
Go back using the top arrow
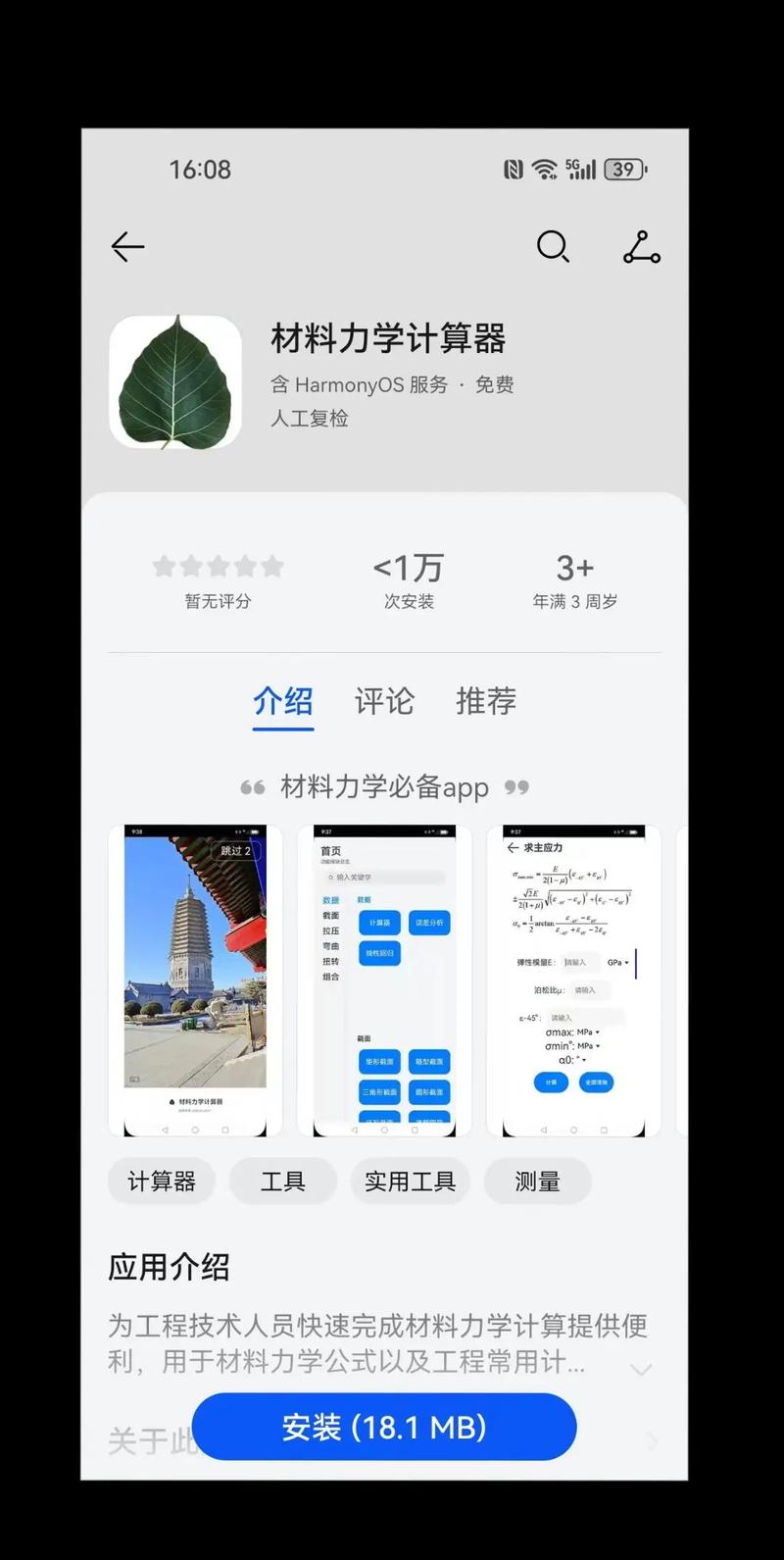click(x=128, y=247)
